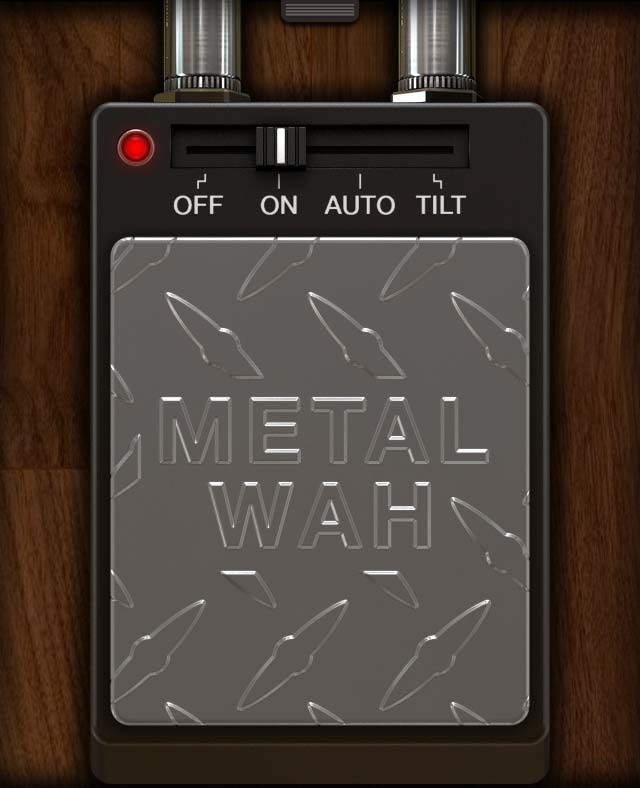
Task: Set the mode switch to OFF
Action: pyautogui.click(x=198, y=204)
